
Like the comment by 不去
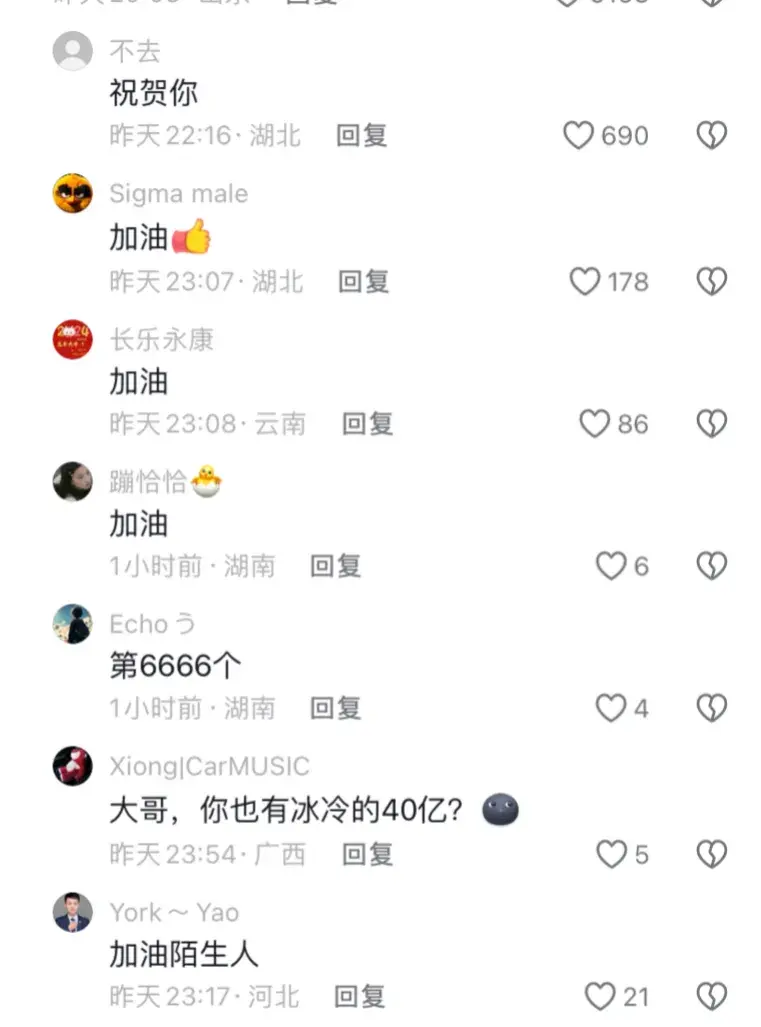coord(579,135)
